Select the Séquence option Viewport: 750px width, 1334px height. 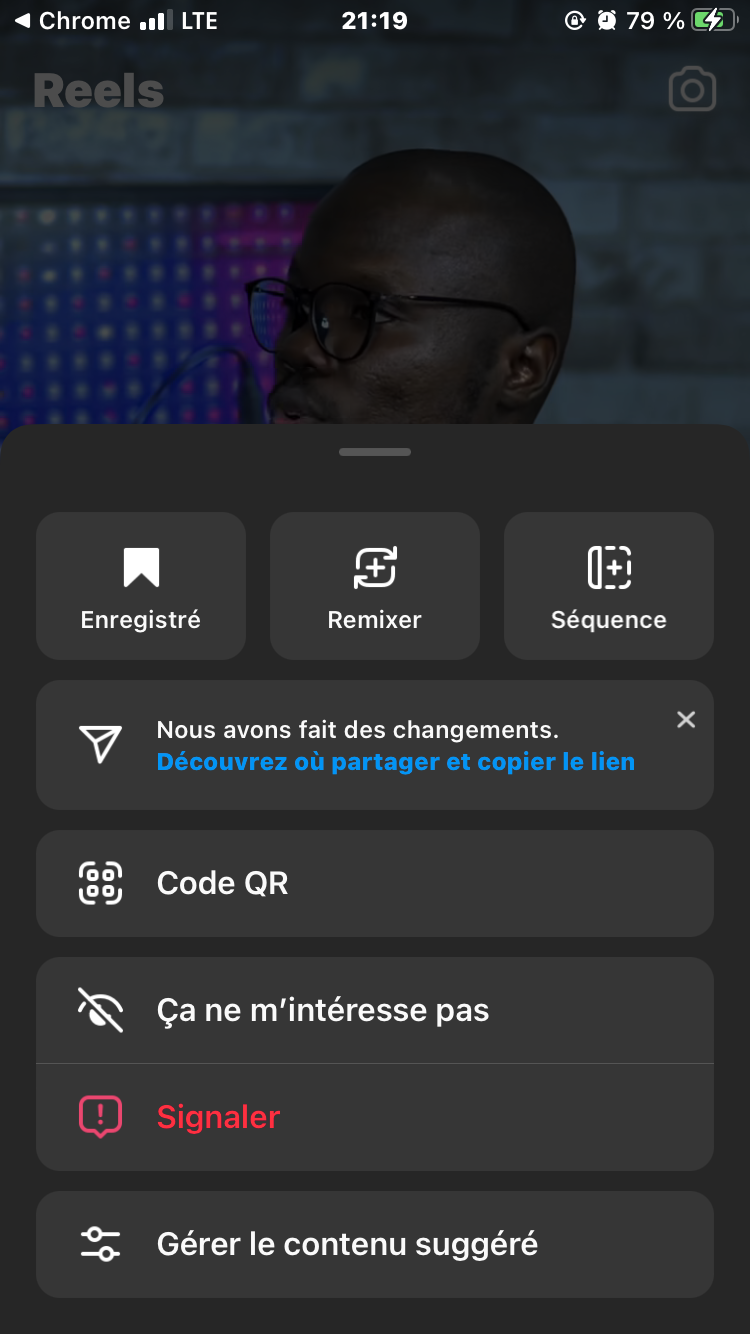[608, 586]
